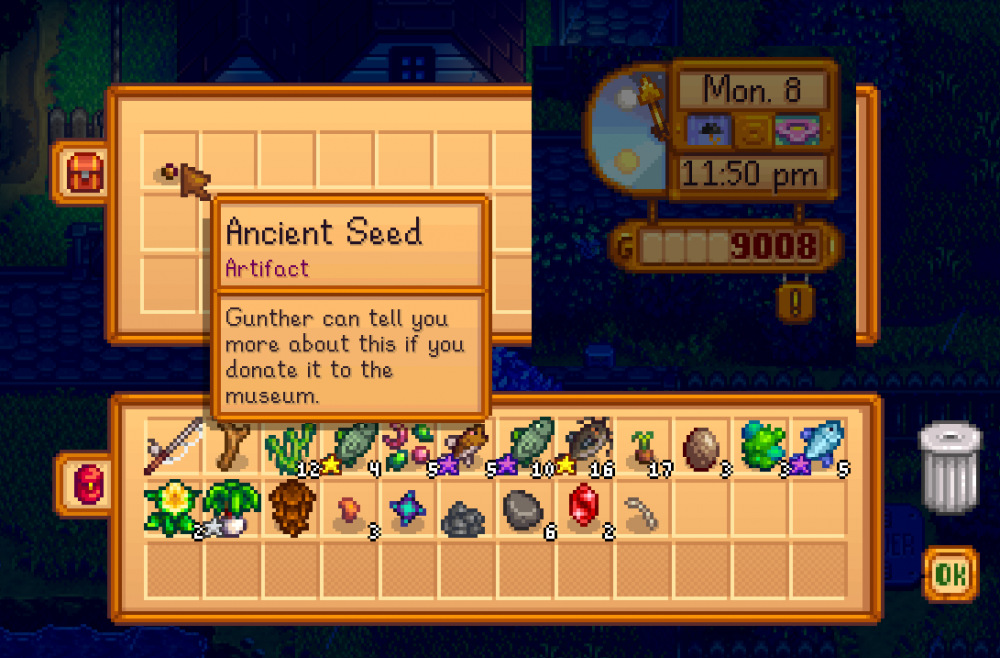Screen dimensions: 1000x658
Task: Open the journal exclamation icon
Action: click(795, 300)
